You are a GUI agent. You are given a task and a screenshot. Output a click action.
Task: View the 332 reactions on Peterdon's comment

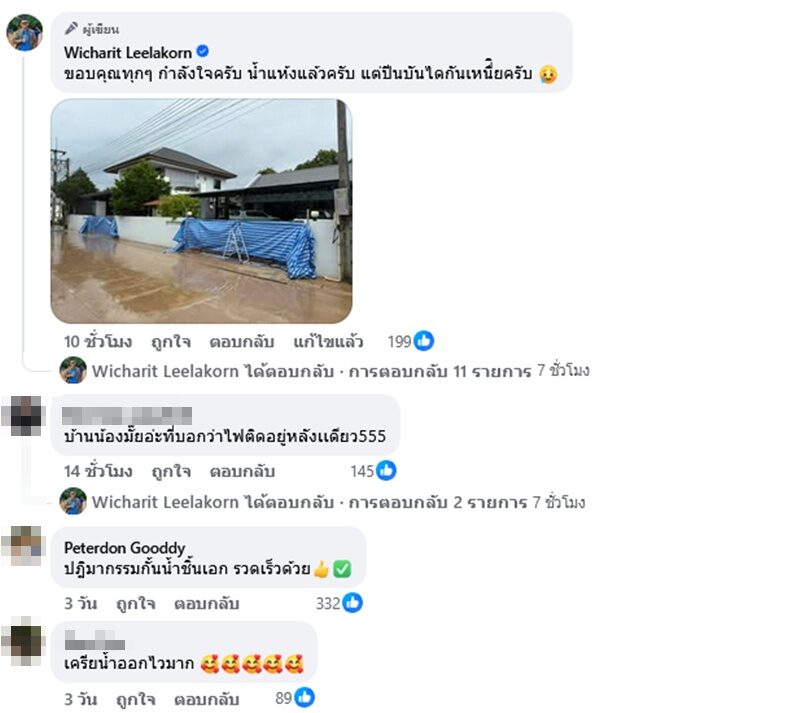click(x=339, y=603)
